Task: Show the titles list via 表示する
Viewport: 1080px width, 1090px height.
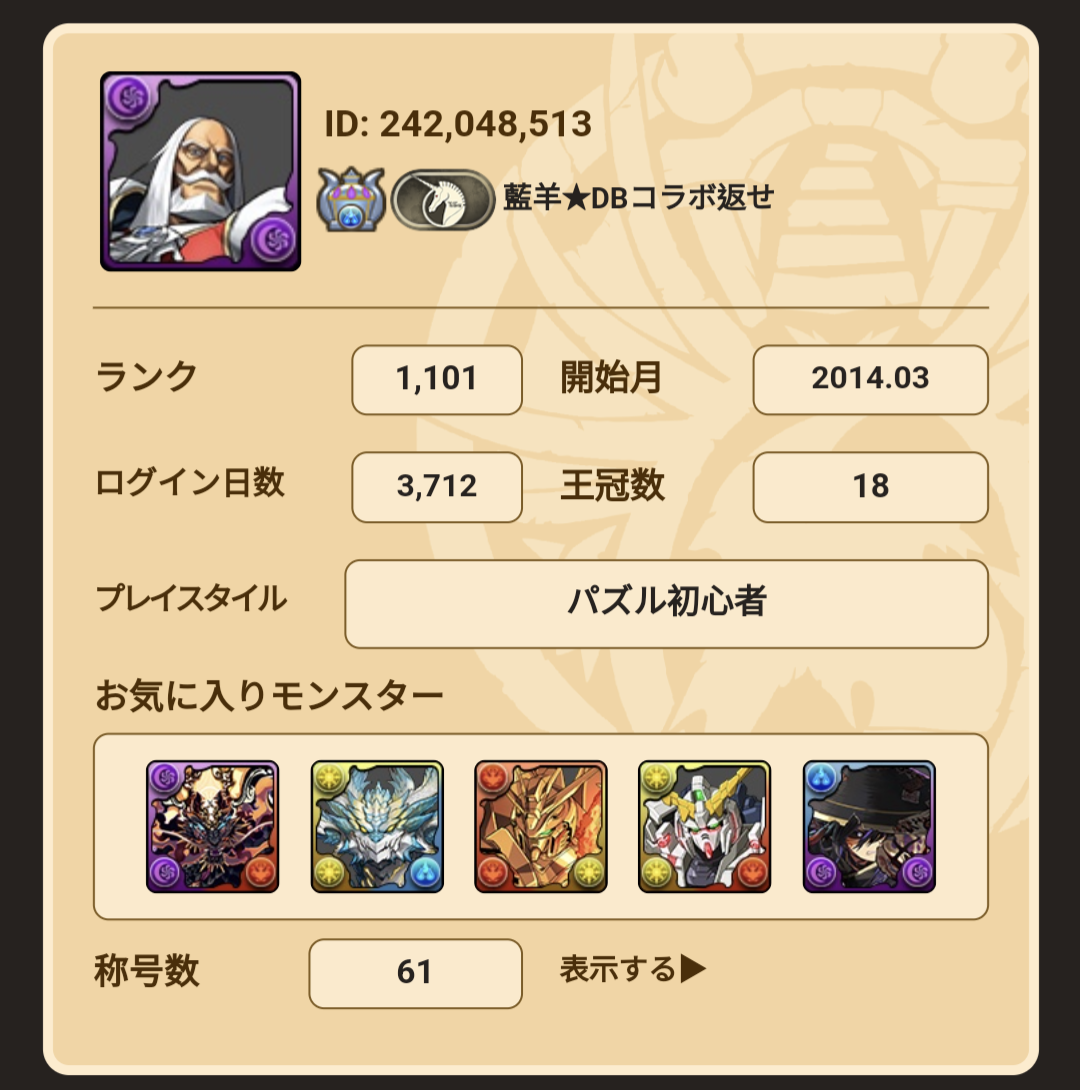Action: 632,969
